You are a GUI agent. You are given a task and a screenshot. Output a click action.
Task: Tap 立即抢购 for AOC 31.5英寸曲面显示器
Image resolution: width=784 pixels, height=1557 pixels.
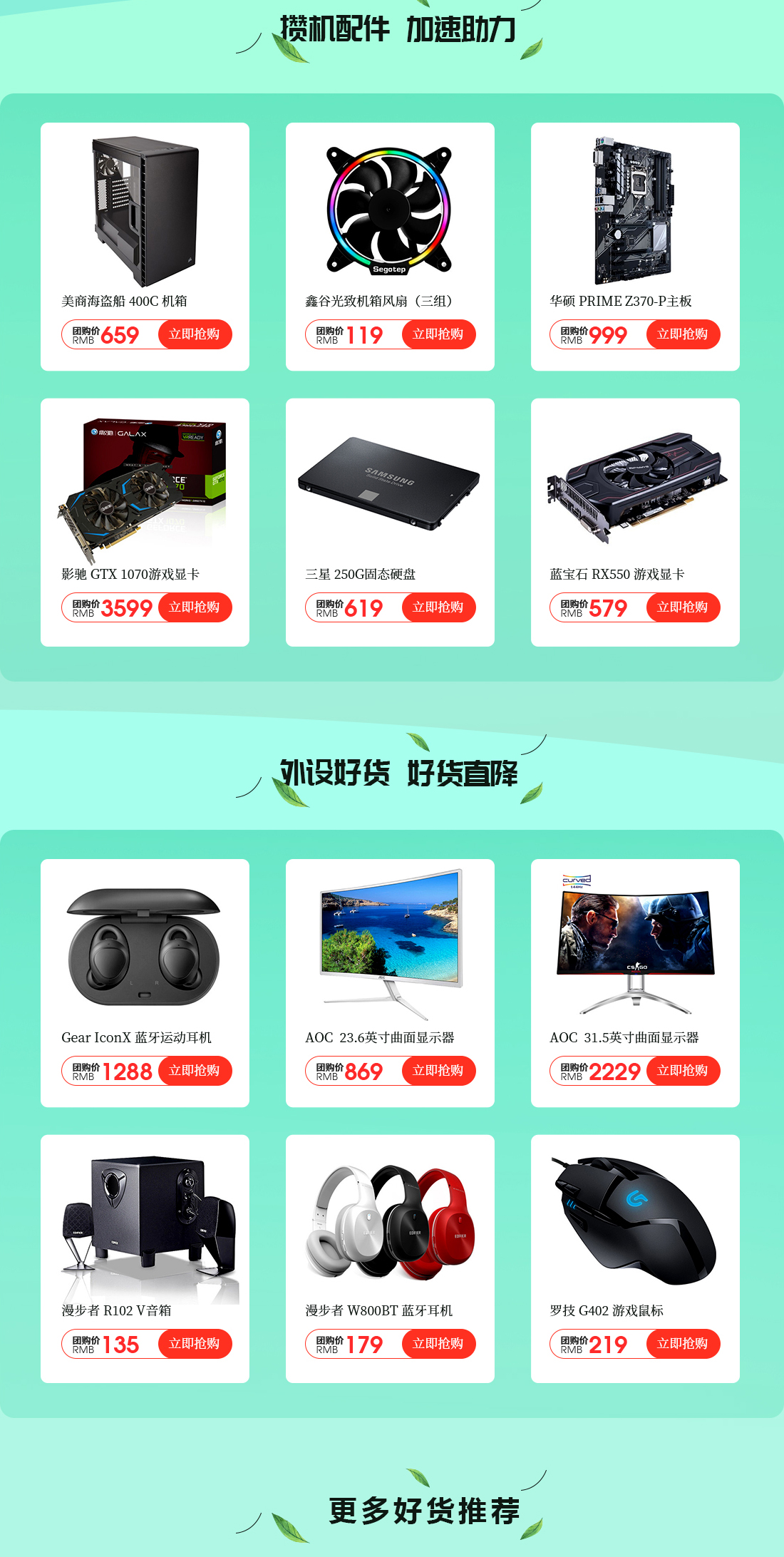coord(683,1071)
